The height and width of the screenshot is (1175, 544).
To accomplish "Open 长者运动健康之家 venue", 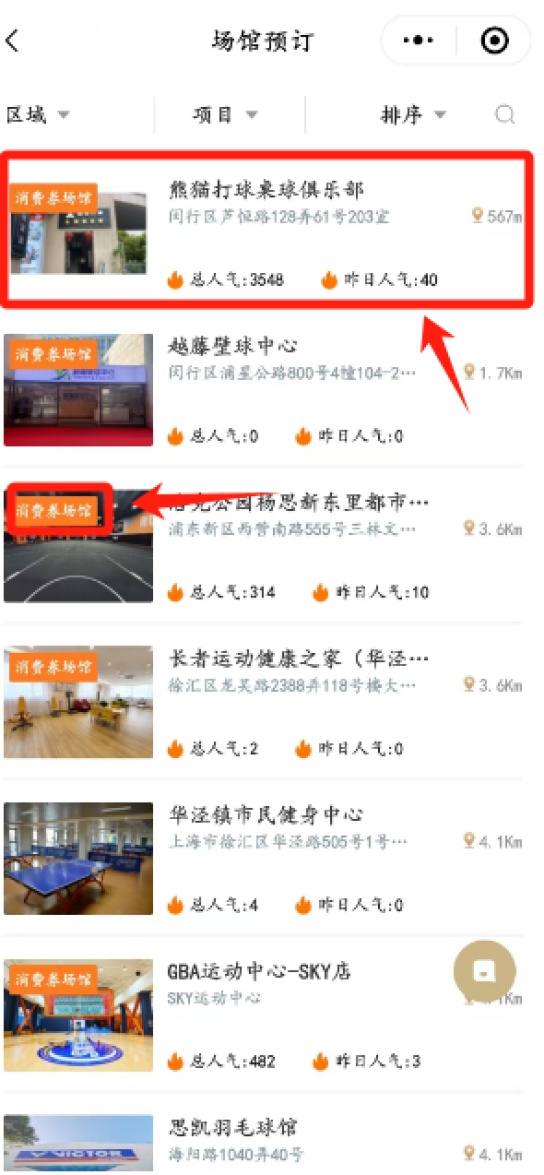I will point(268,703).
